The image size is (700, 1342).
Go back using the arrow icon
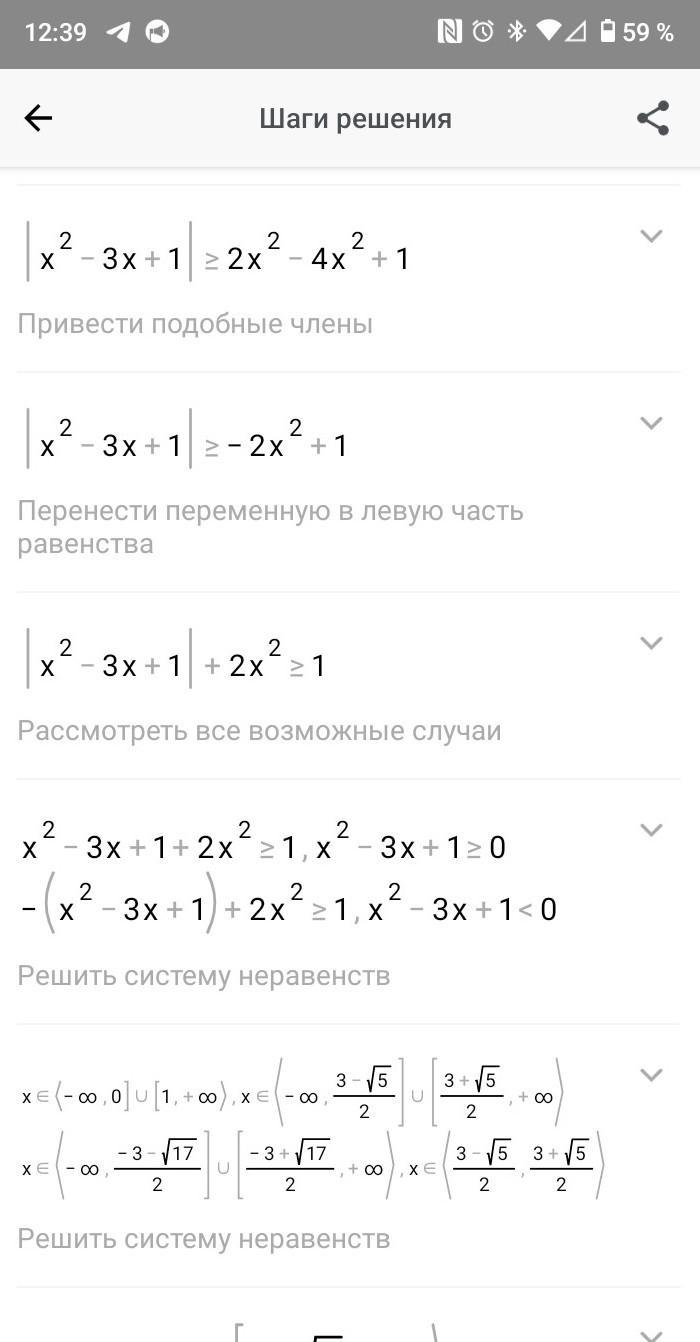[38, 118]
